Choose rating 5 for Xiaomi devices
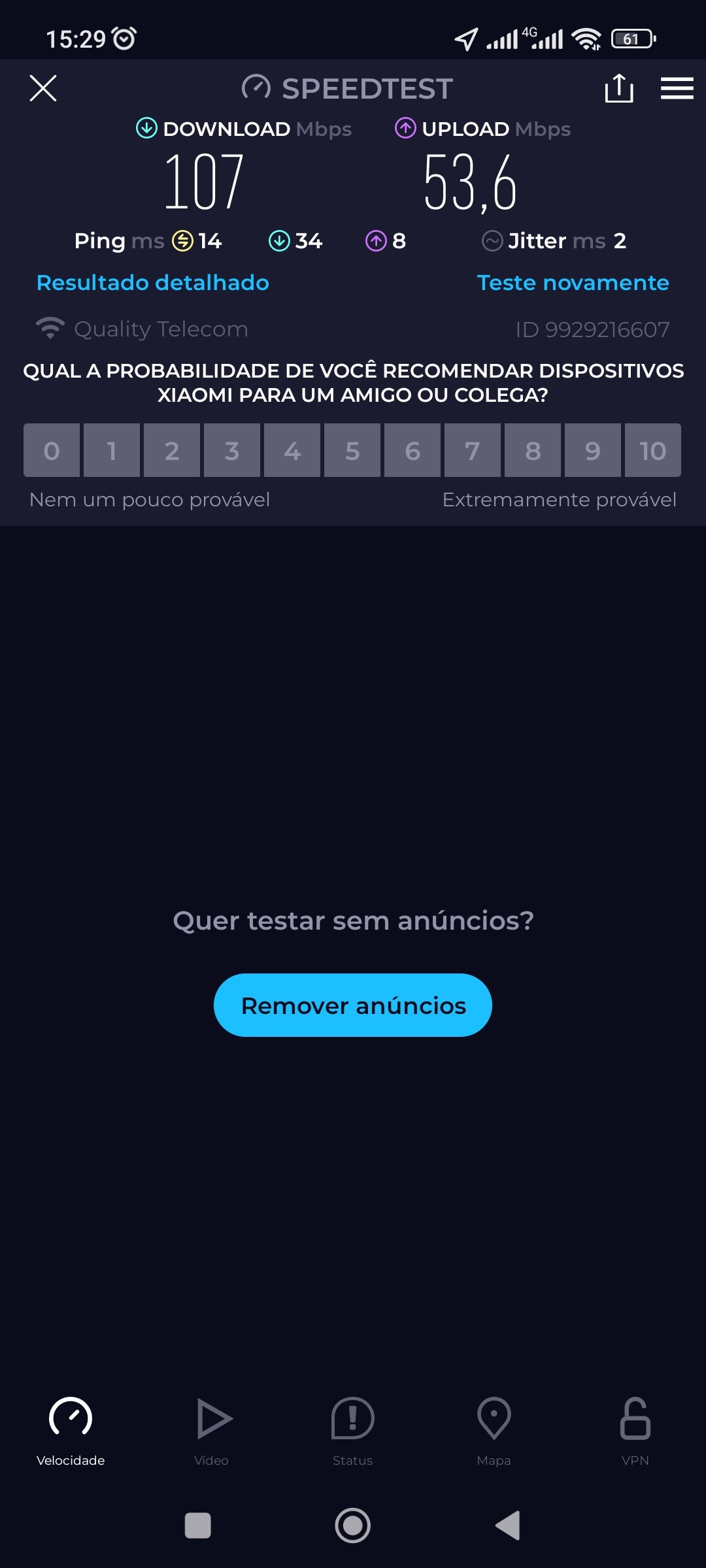The height and width of the screenshot is (1568, 706). click(x=352, y=451)
